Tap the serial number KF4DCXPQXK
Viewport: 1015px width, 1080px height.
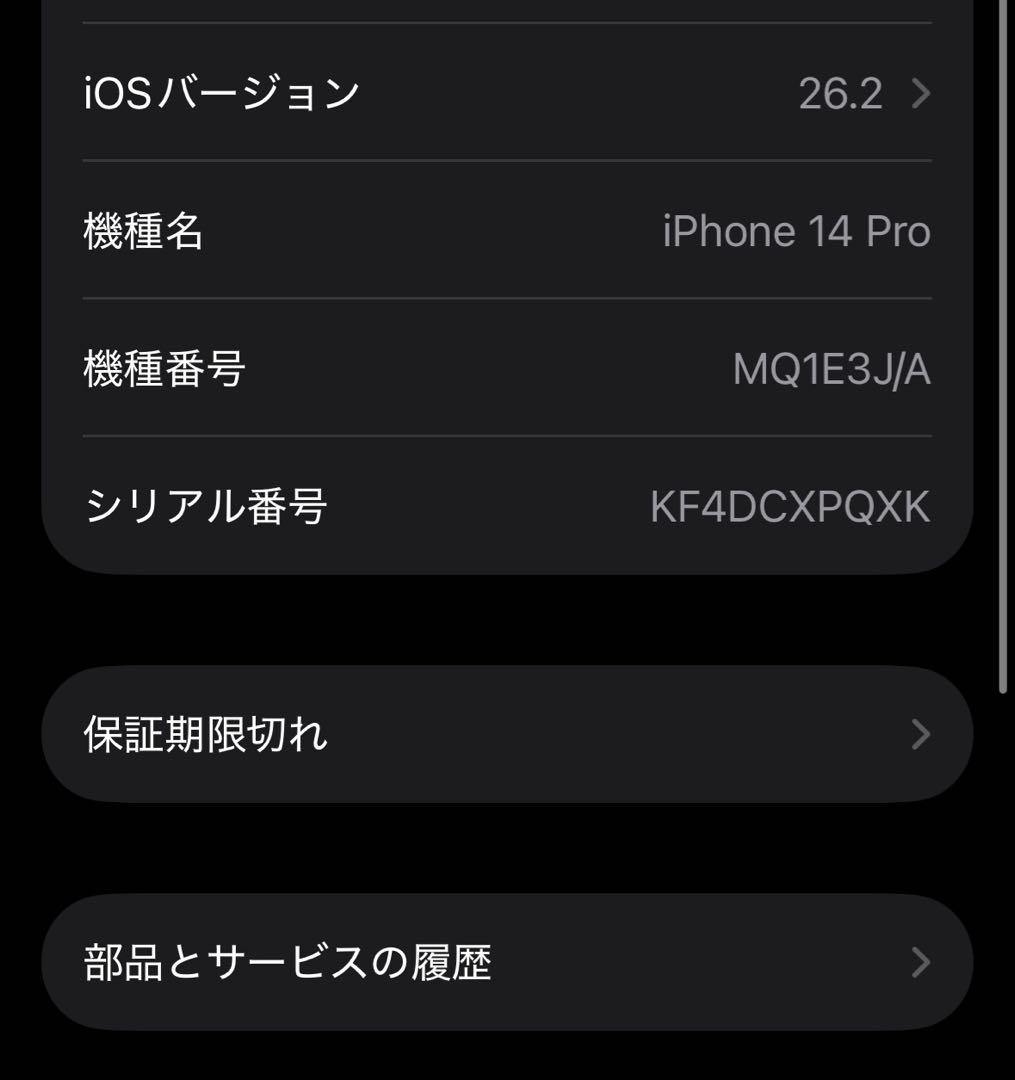pyautogui.click(x=791, y=505)
